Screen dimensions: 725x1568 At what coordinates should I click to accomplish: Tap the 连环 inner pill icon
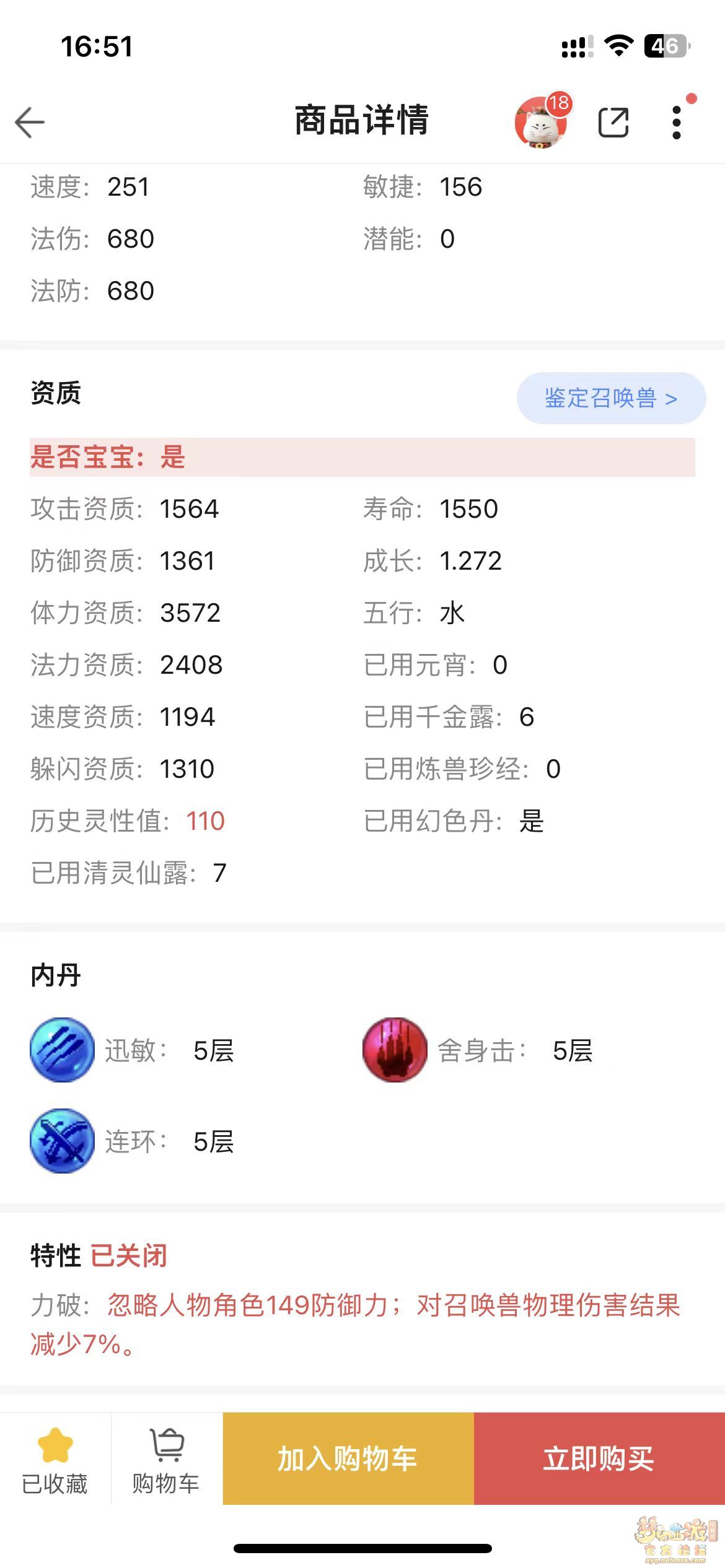(62, 1141)
